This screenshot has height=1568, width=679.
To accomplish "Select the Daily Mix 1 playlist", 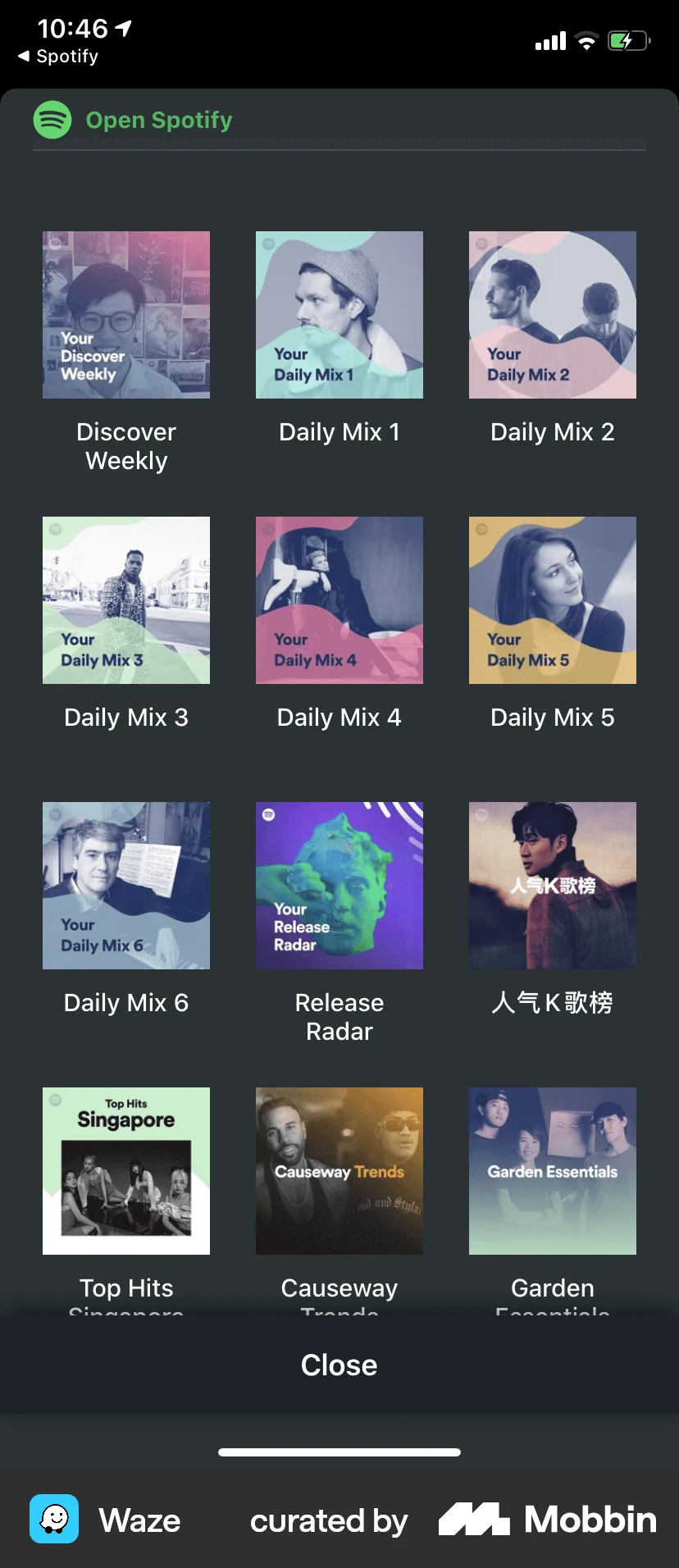I will pos(339,315).
